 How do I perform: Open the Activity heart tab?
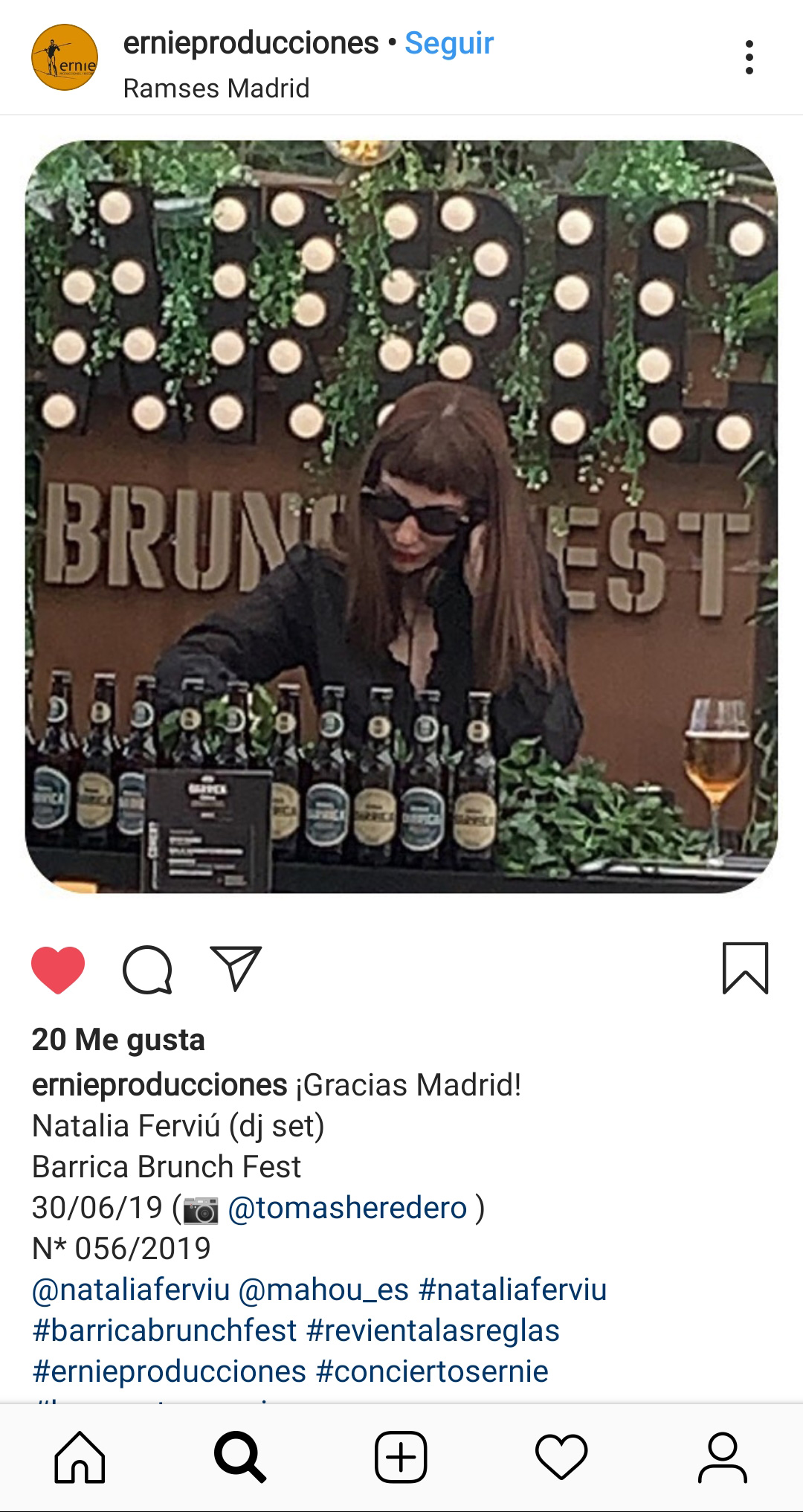(x=561, y=1457)
